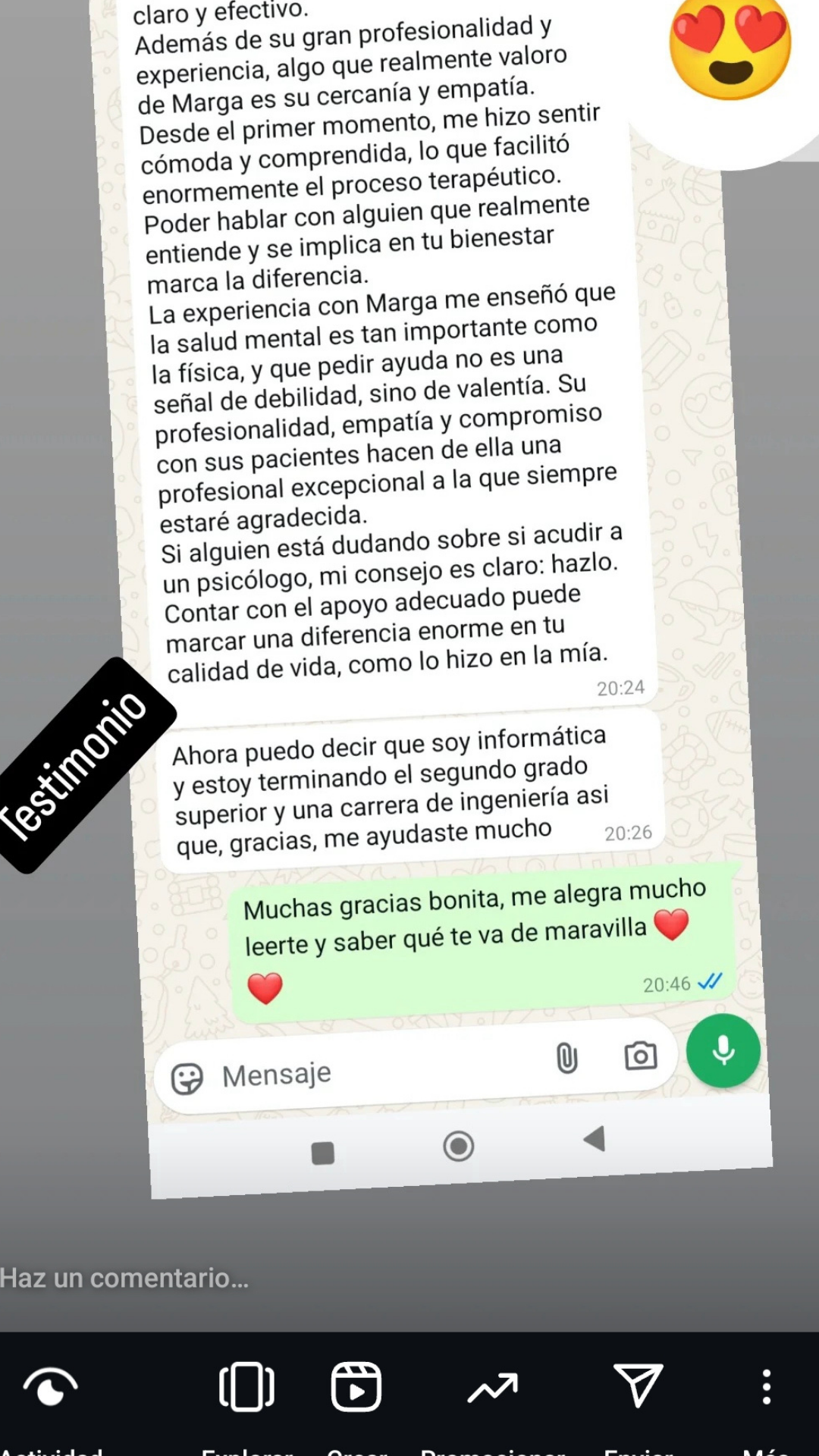
Task: Open the Más three-dot menu
Action: tap(766, 1388)
